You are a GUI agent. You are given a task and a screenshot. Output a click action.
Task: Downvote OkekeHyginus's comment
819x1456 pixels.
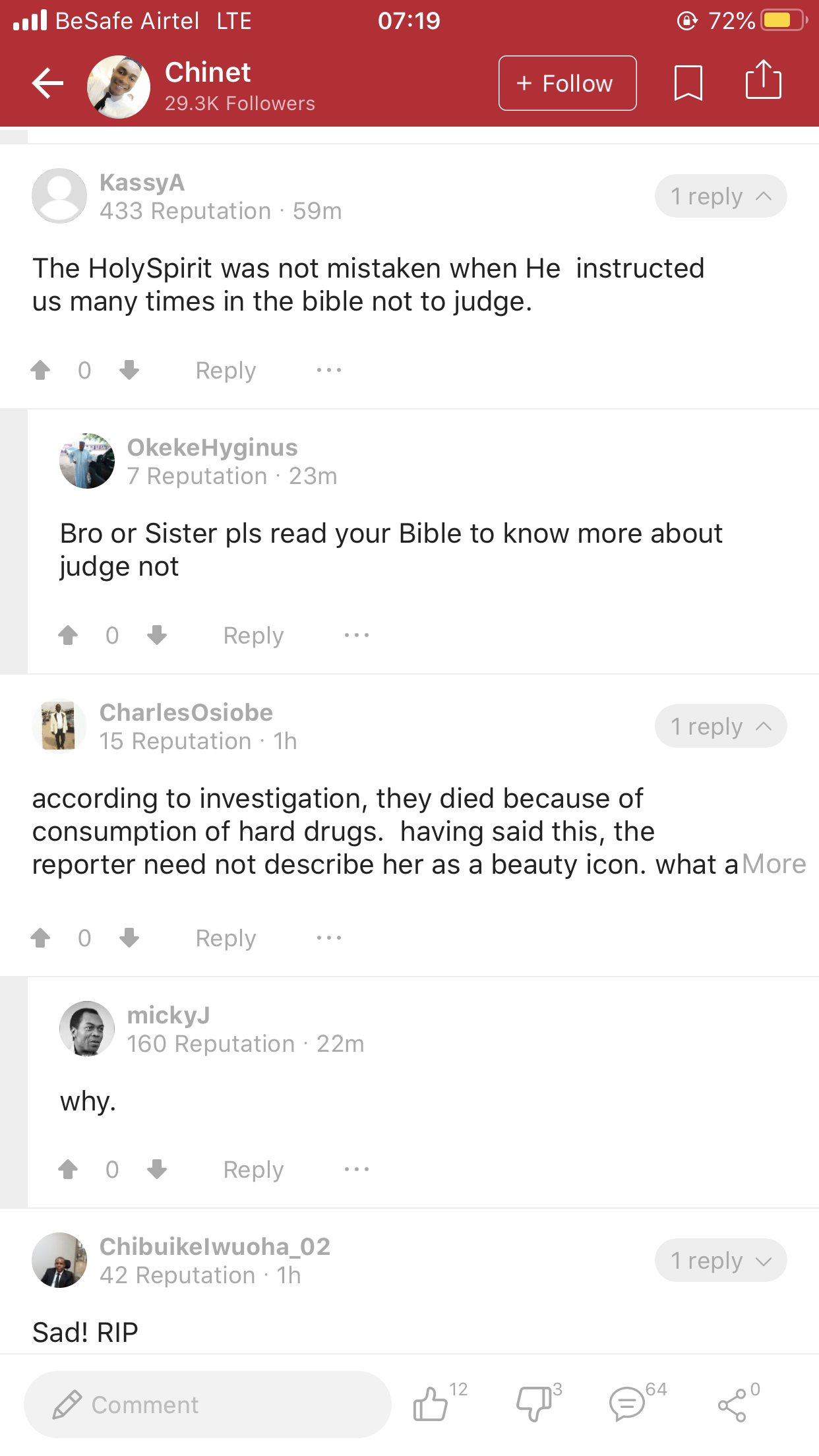[157, 636]
